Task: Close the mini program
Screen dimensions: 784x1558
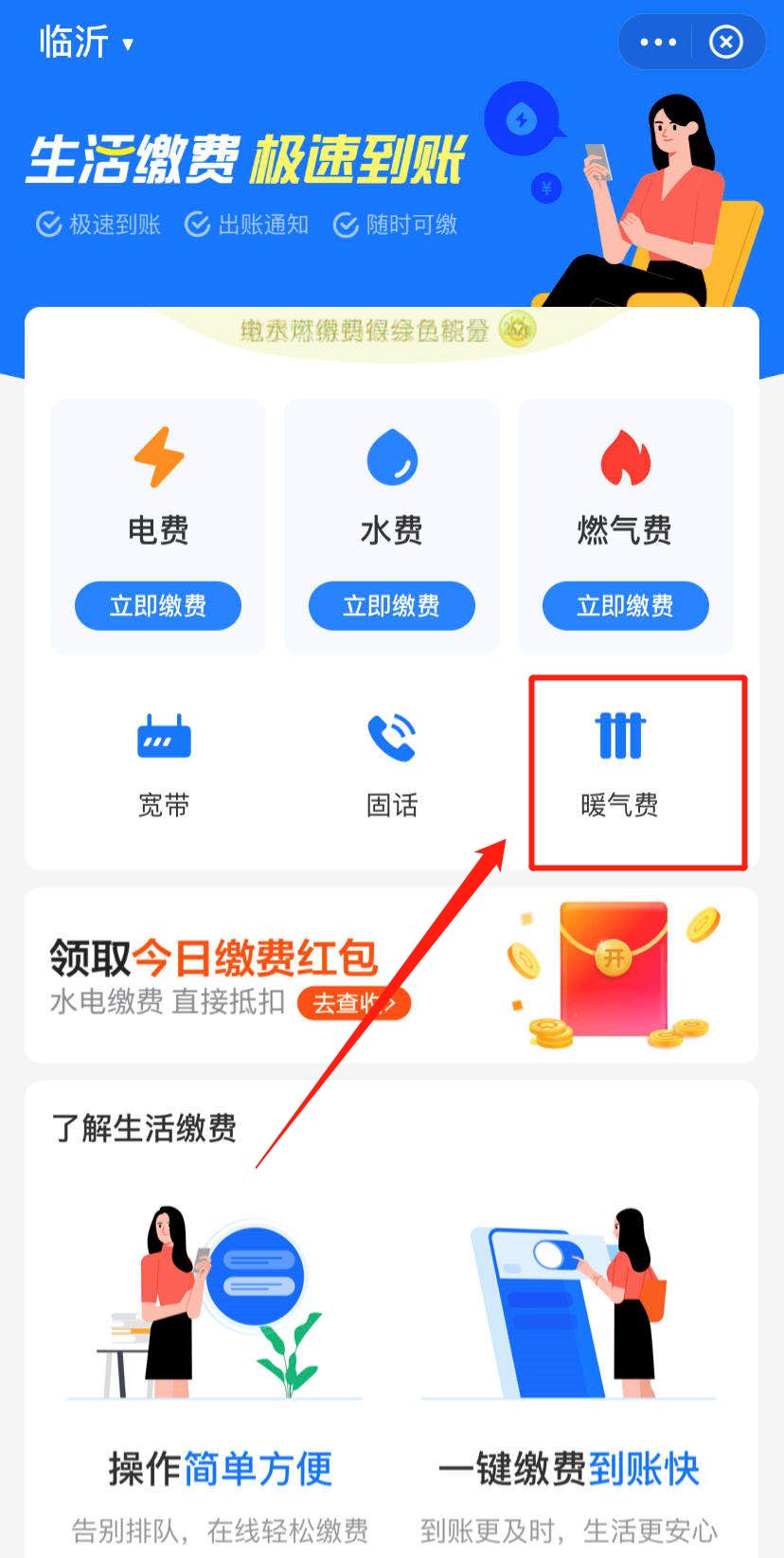Action: tap(726, 43)
